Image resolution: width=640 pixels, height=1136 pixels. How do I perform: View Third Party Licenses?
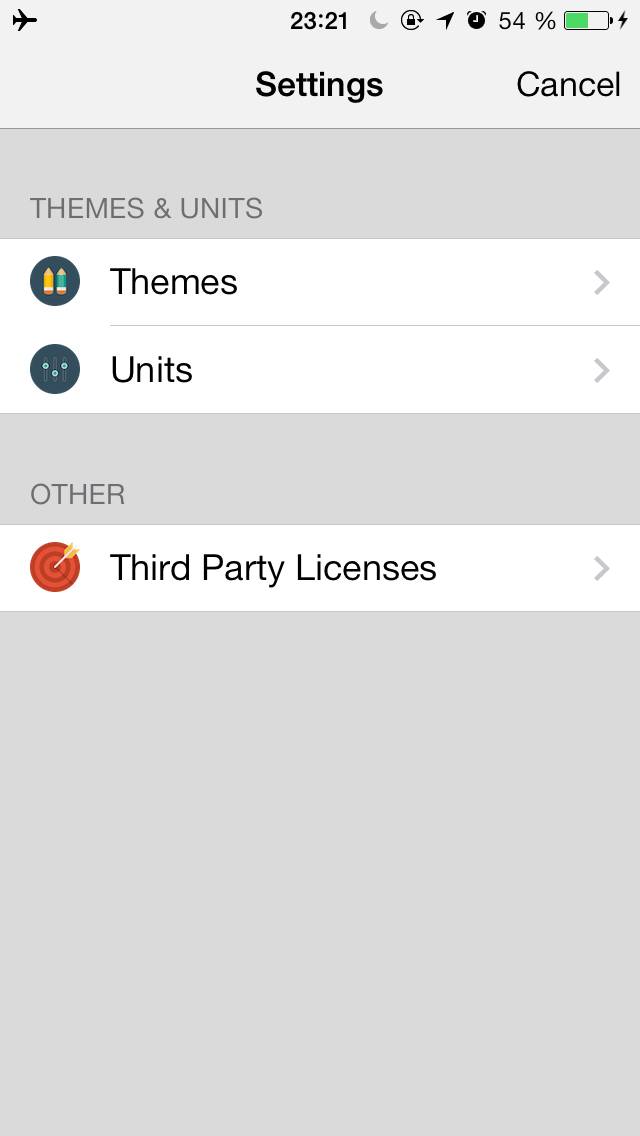[320, 568]
